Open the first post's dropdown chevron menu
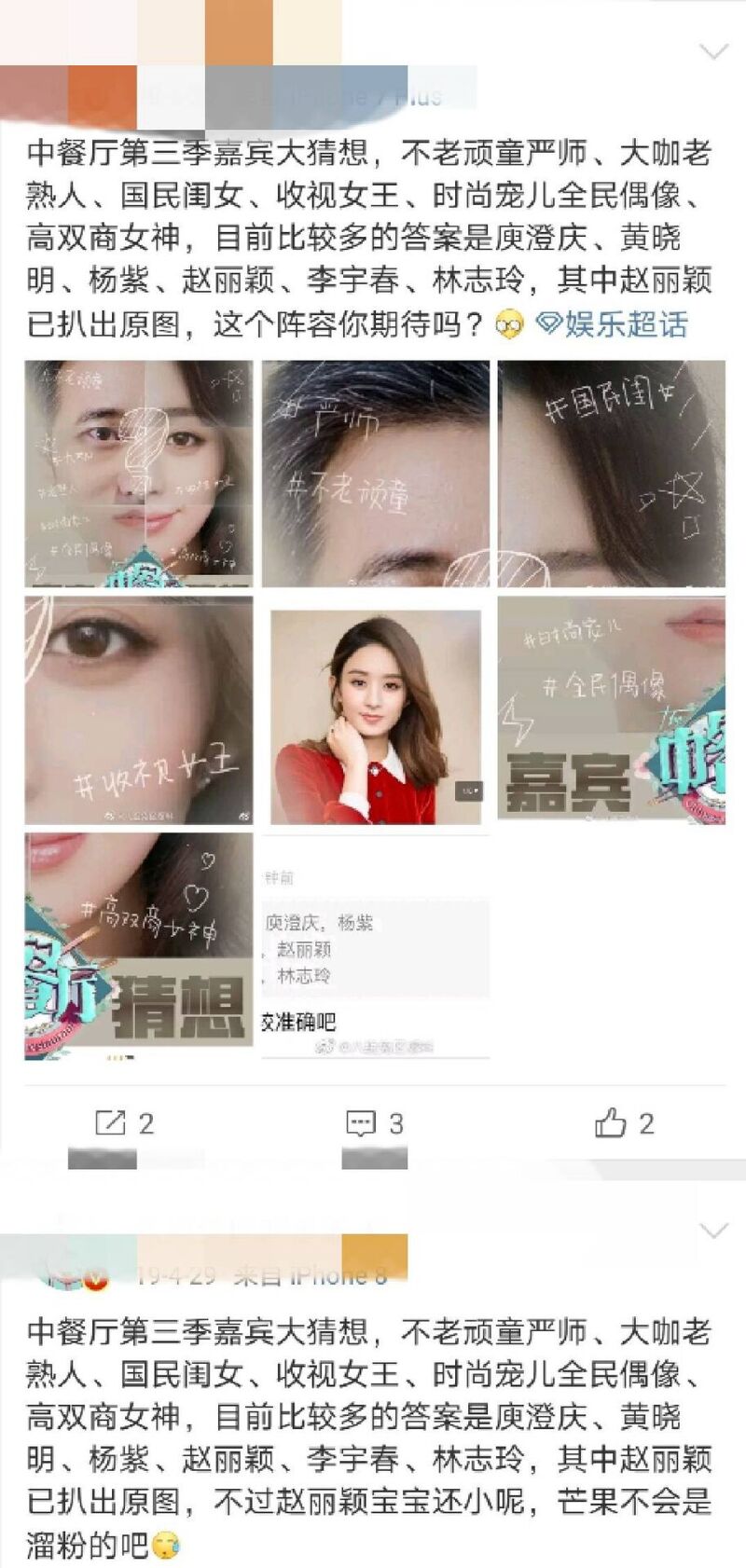The height and width of the screenshot is (1568, 746). (713, 51)
